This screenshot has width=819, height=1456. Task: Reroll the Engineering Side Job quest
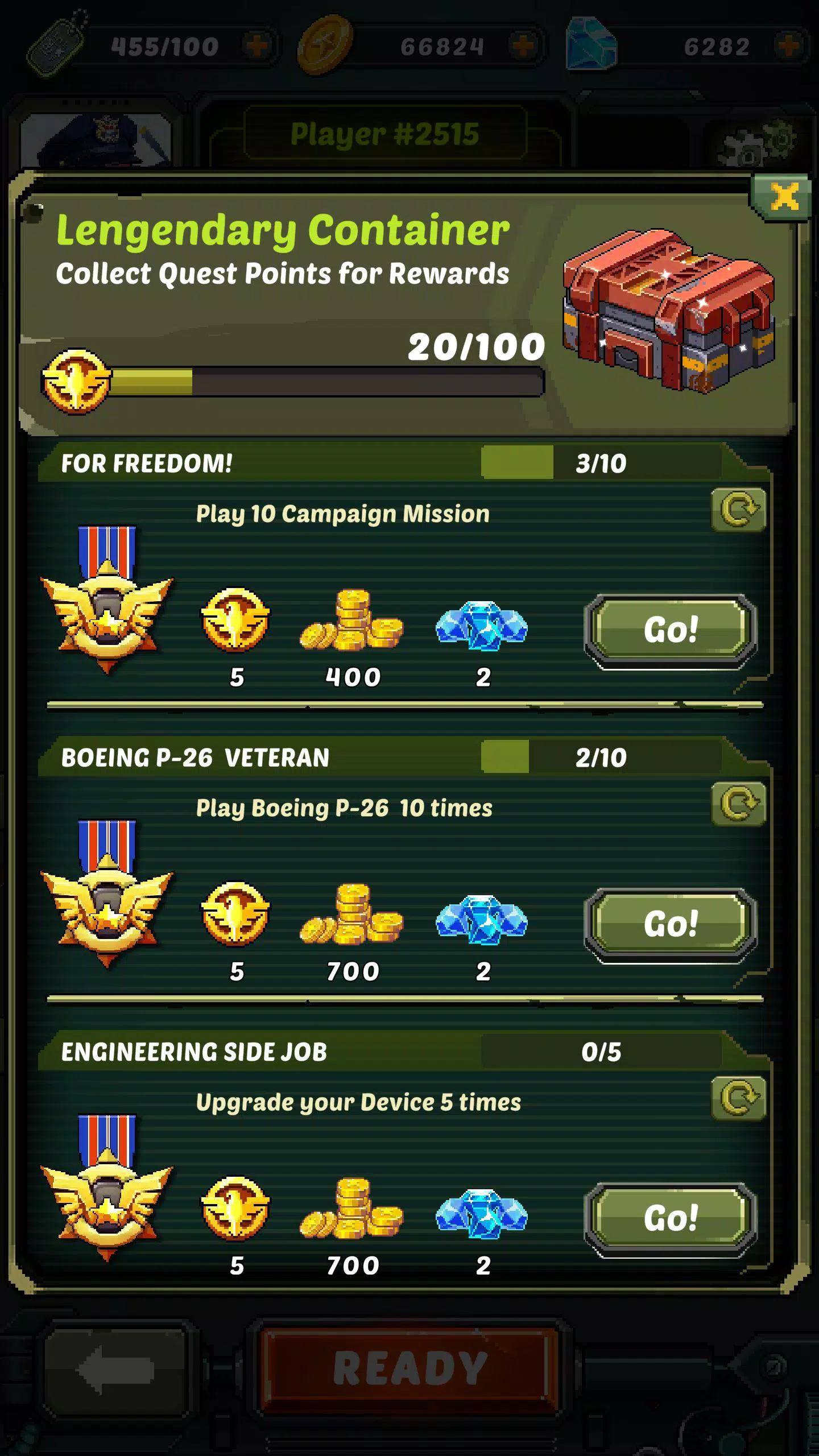pos(738,1098)
